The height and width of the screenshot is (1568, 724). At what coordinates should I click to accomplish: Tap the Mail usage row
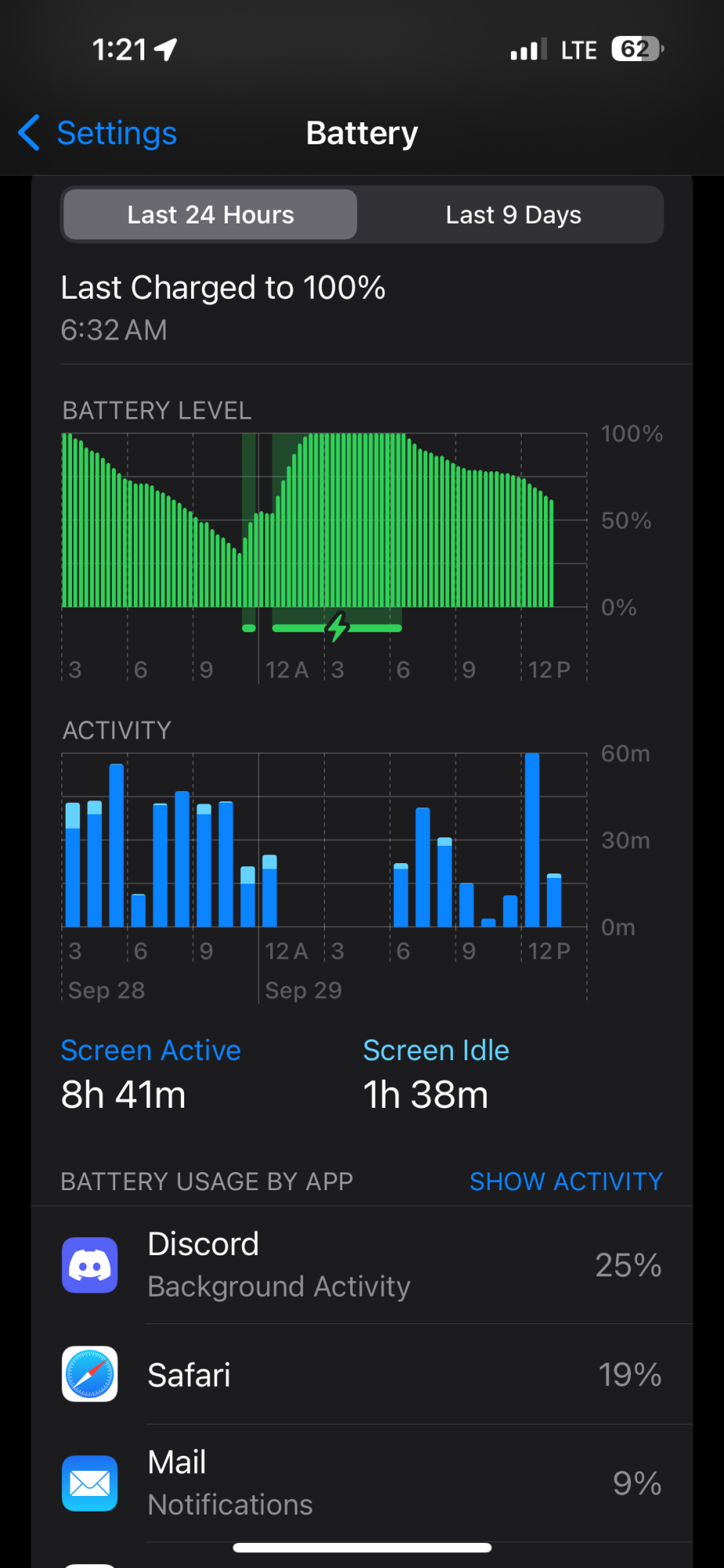point(362,1483)
